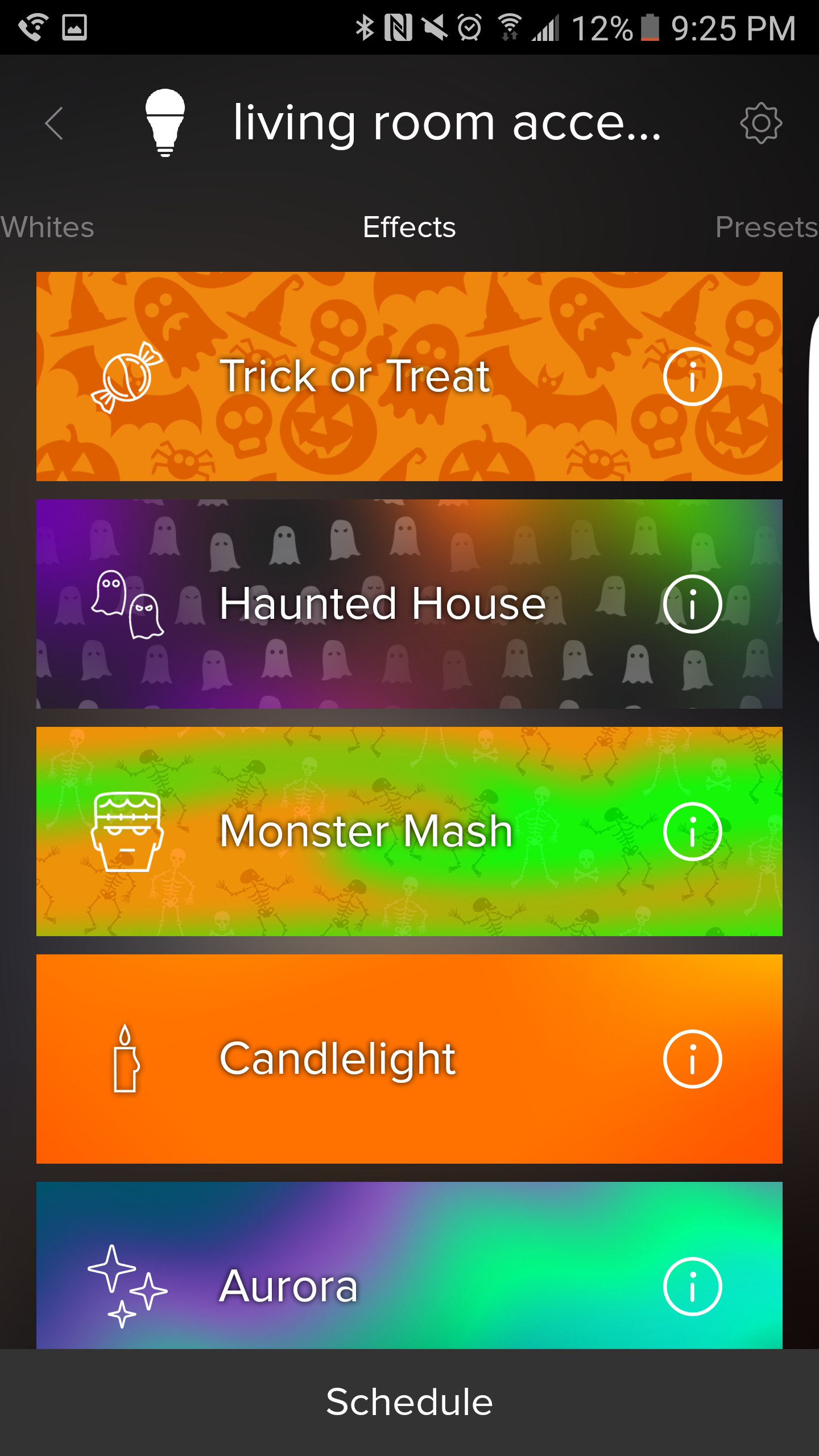Viewport: 819px width, 1456px height.
Task: Start the Monster Mash effect
Action: point(409,832)
